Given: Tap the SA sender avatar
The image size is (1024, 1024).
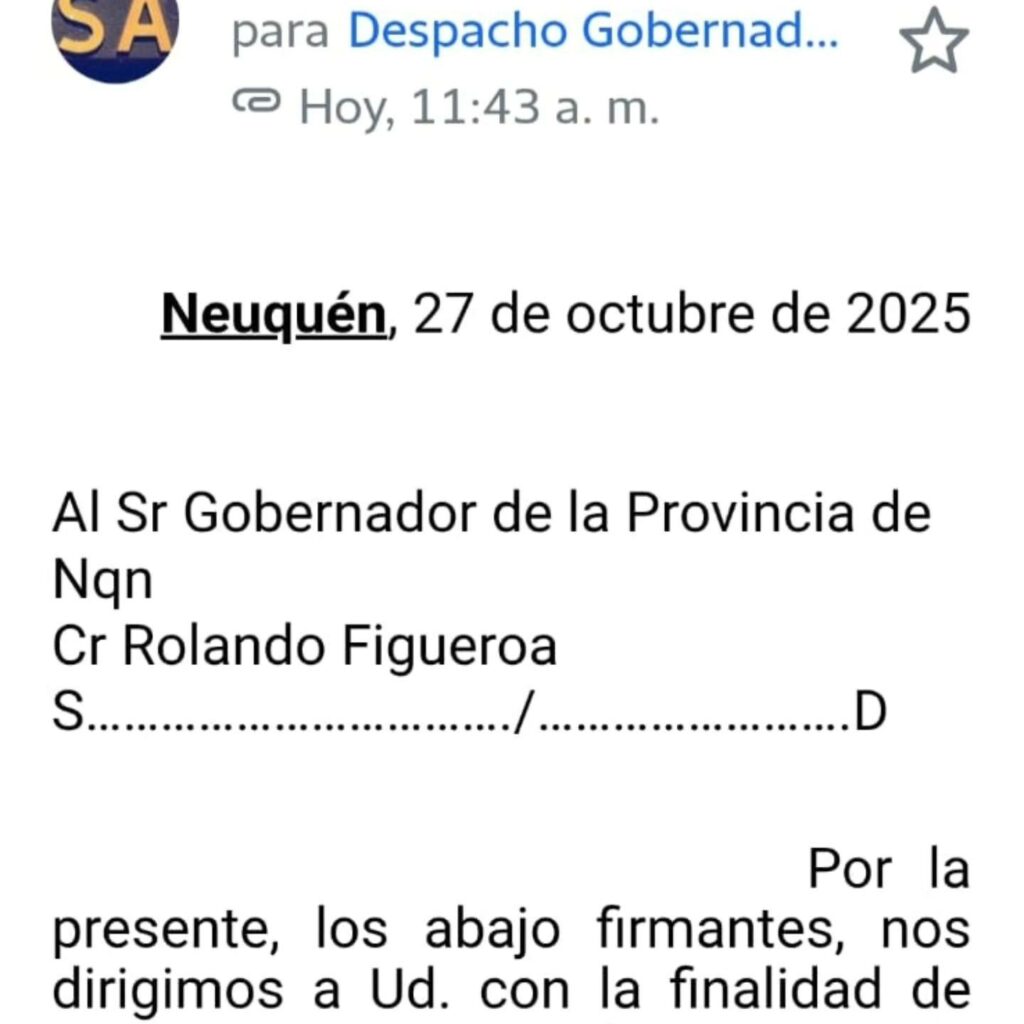Looking at the screenshot, I should tap(114, 30).
